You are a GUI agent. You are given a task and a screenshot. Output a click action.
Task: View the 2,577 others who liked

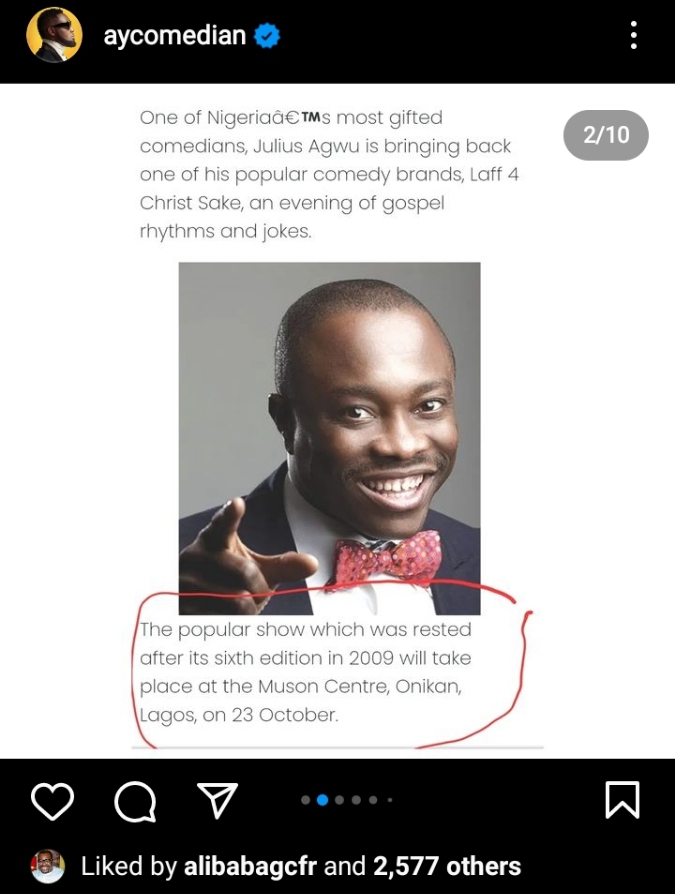click(x=447, y=866)
